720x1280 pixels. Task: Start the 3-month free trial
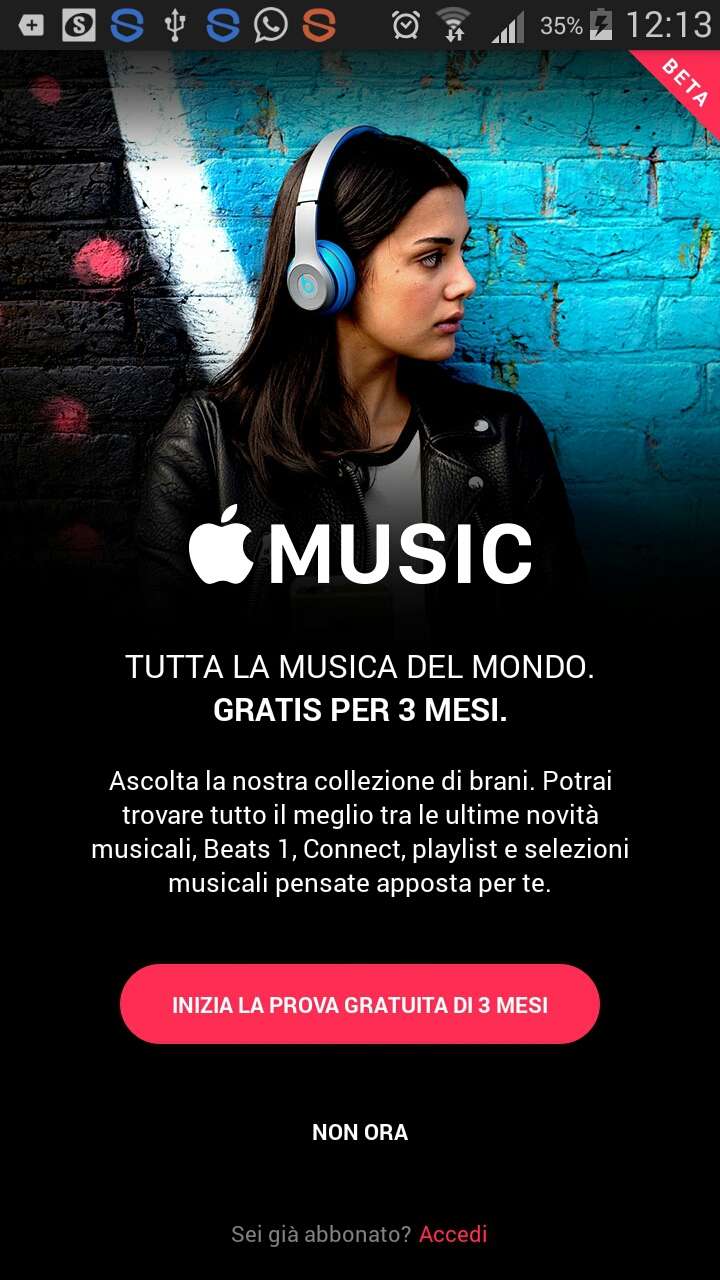coord(360,1004)
